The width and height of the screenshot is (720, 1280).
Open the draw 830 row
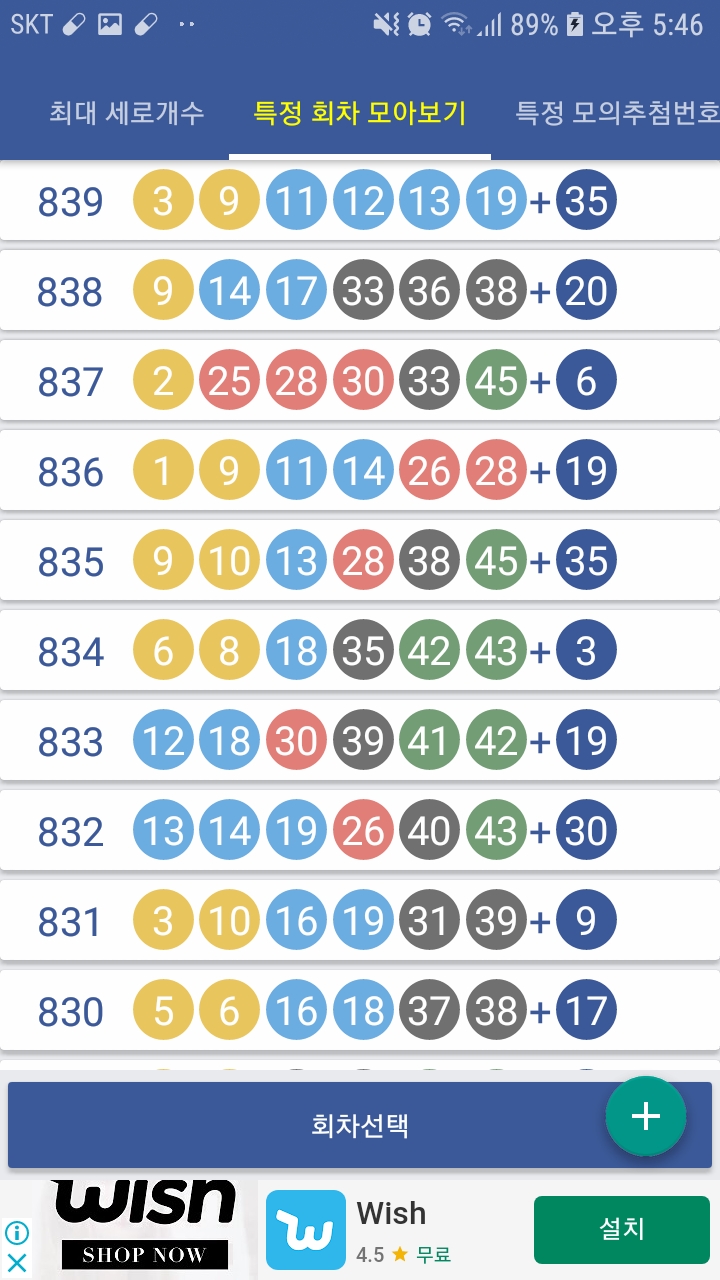point(360,1011)
